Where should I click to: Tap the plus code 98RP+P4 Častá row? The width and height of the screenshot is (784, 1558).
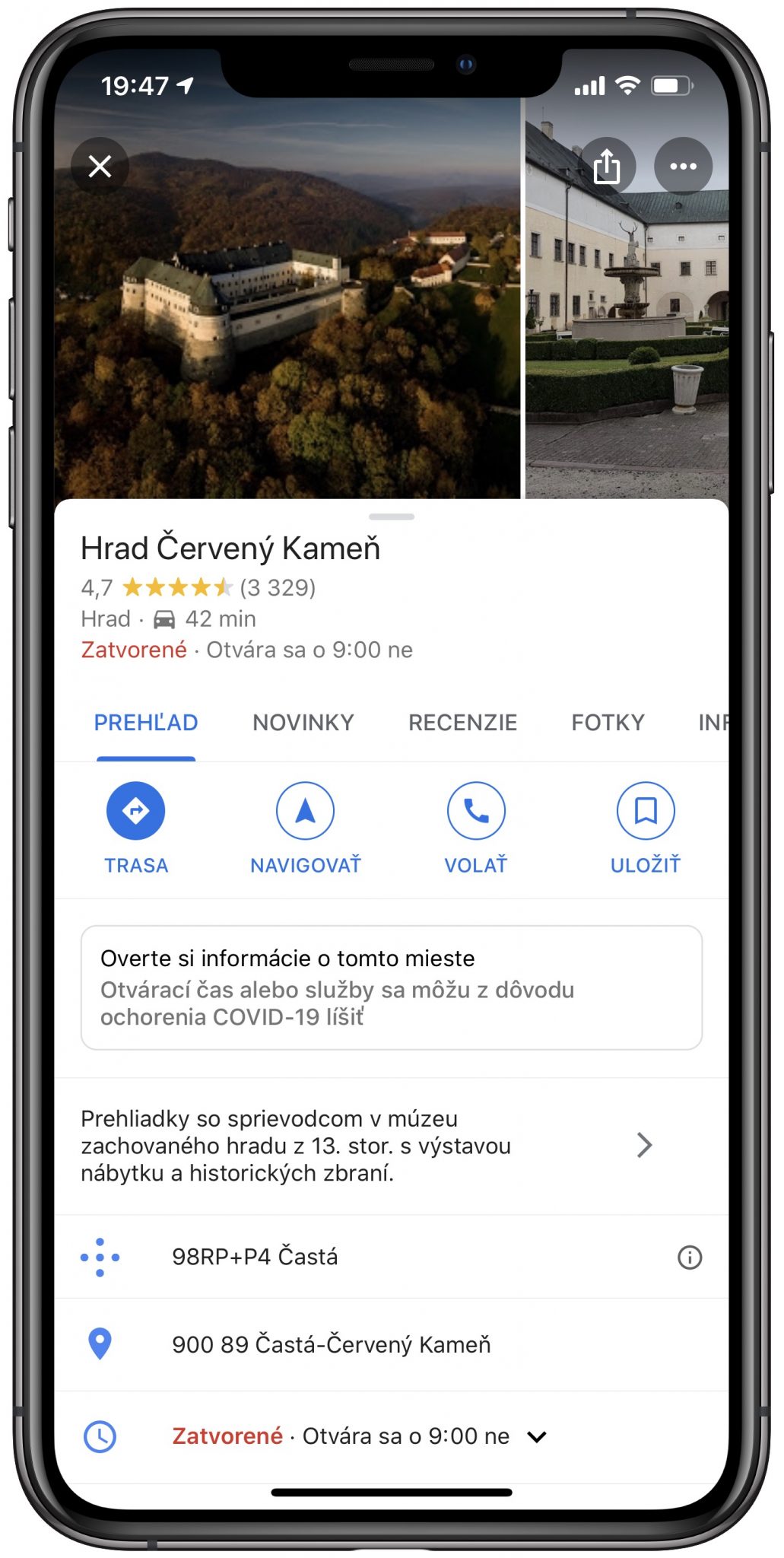click(x=255, y=1256)
